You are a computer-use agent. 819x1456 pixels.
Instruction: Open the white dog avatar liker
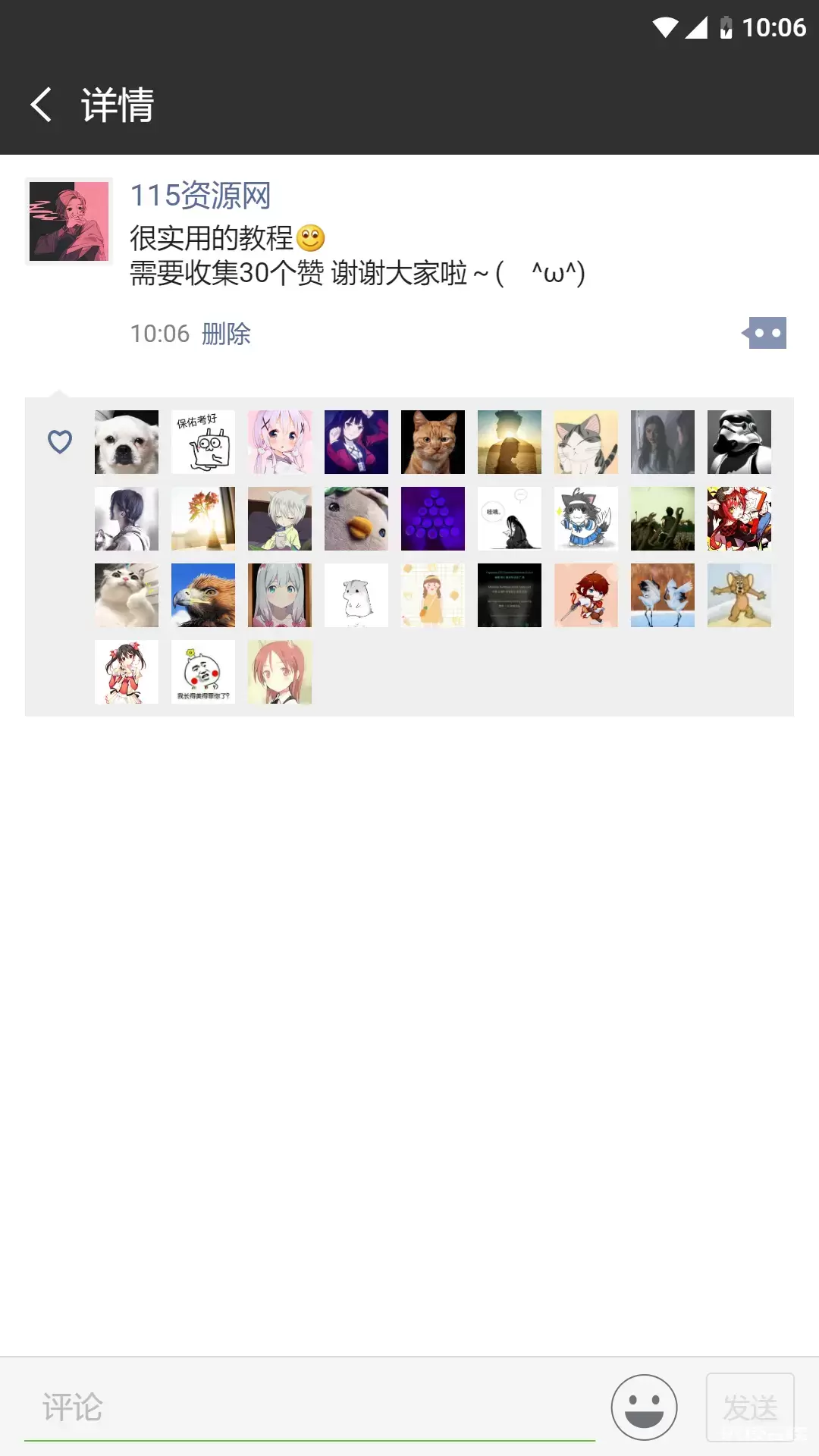coord(127,442)
